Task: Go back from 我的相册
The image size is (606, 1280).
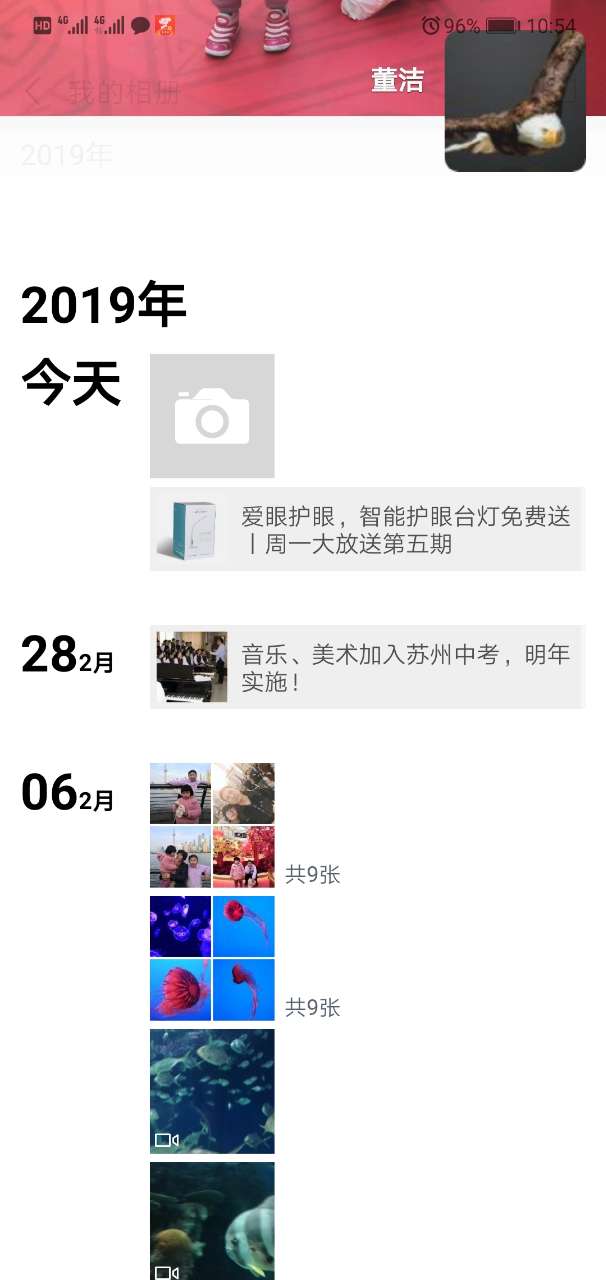Action: pyautogui.click(x=33, y=94)
